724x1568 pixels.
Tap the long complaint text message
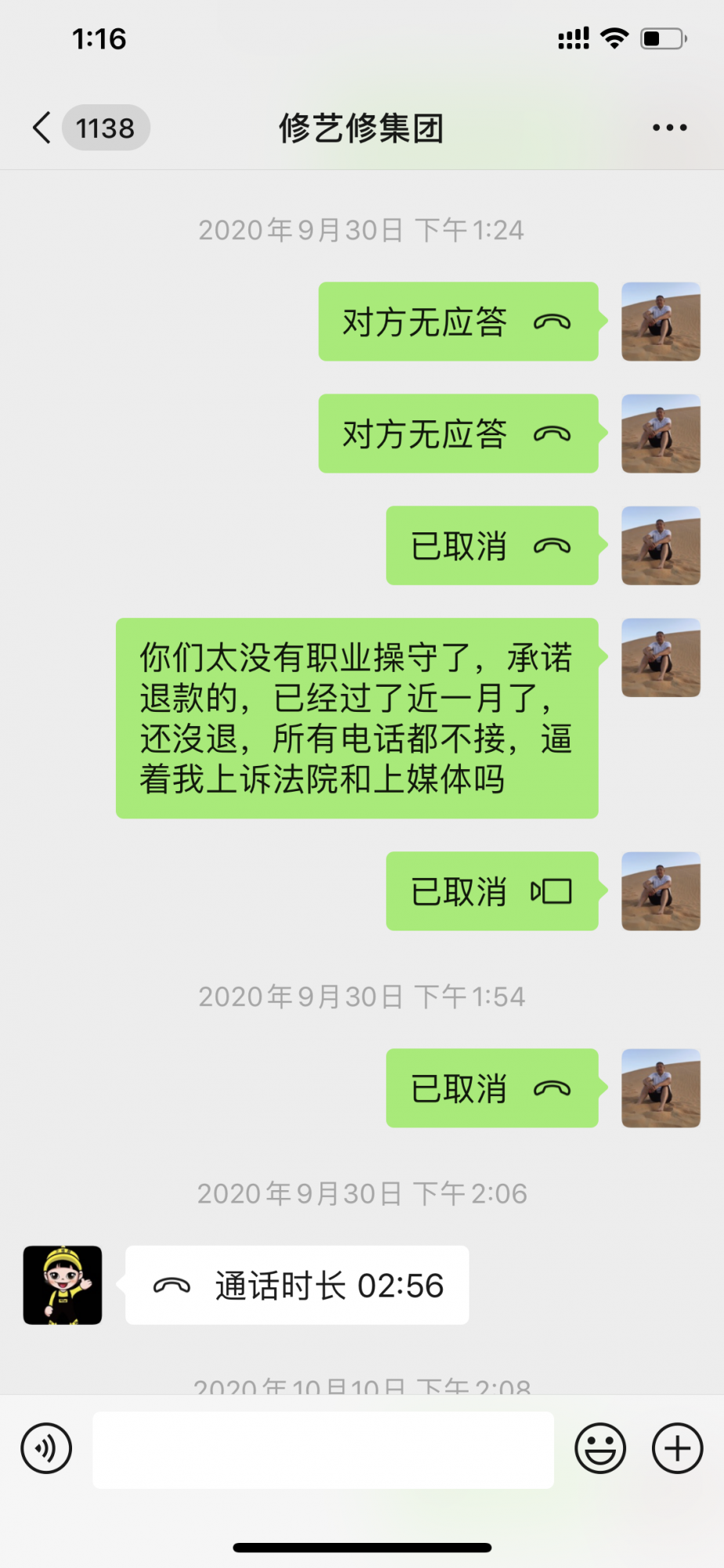[357, 718]
